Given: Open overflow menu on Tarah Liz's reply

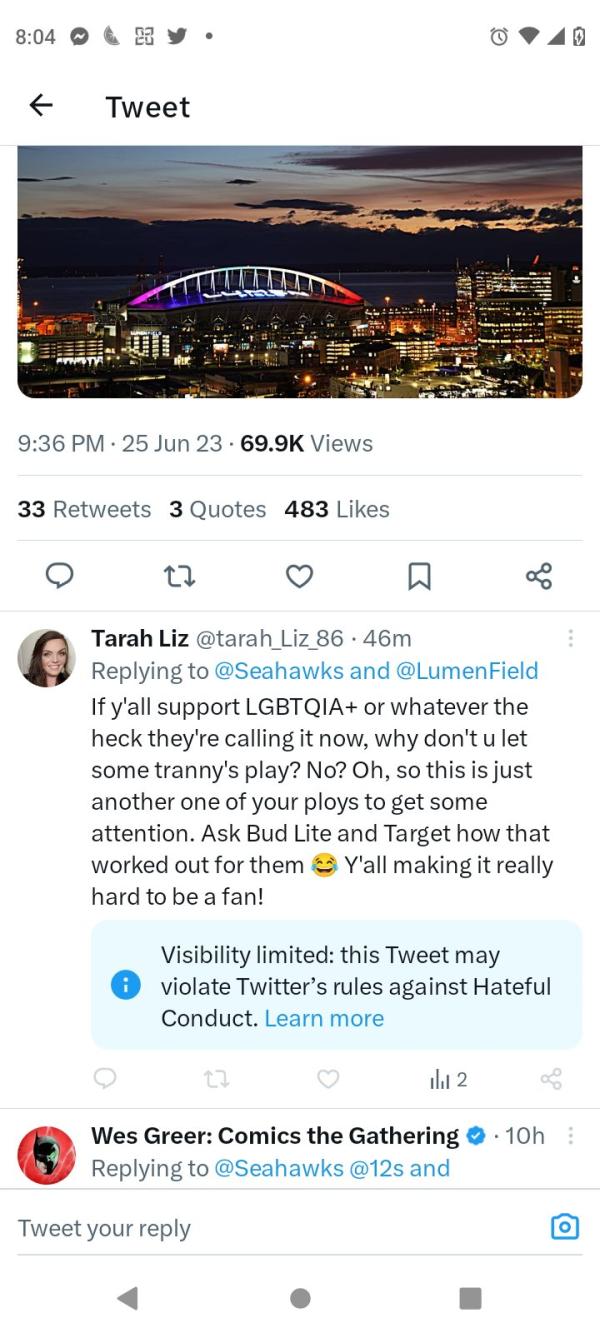Looking at the screenshot, I should tap(570, 638).
